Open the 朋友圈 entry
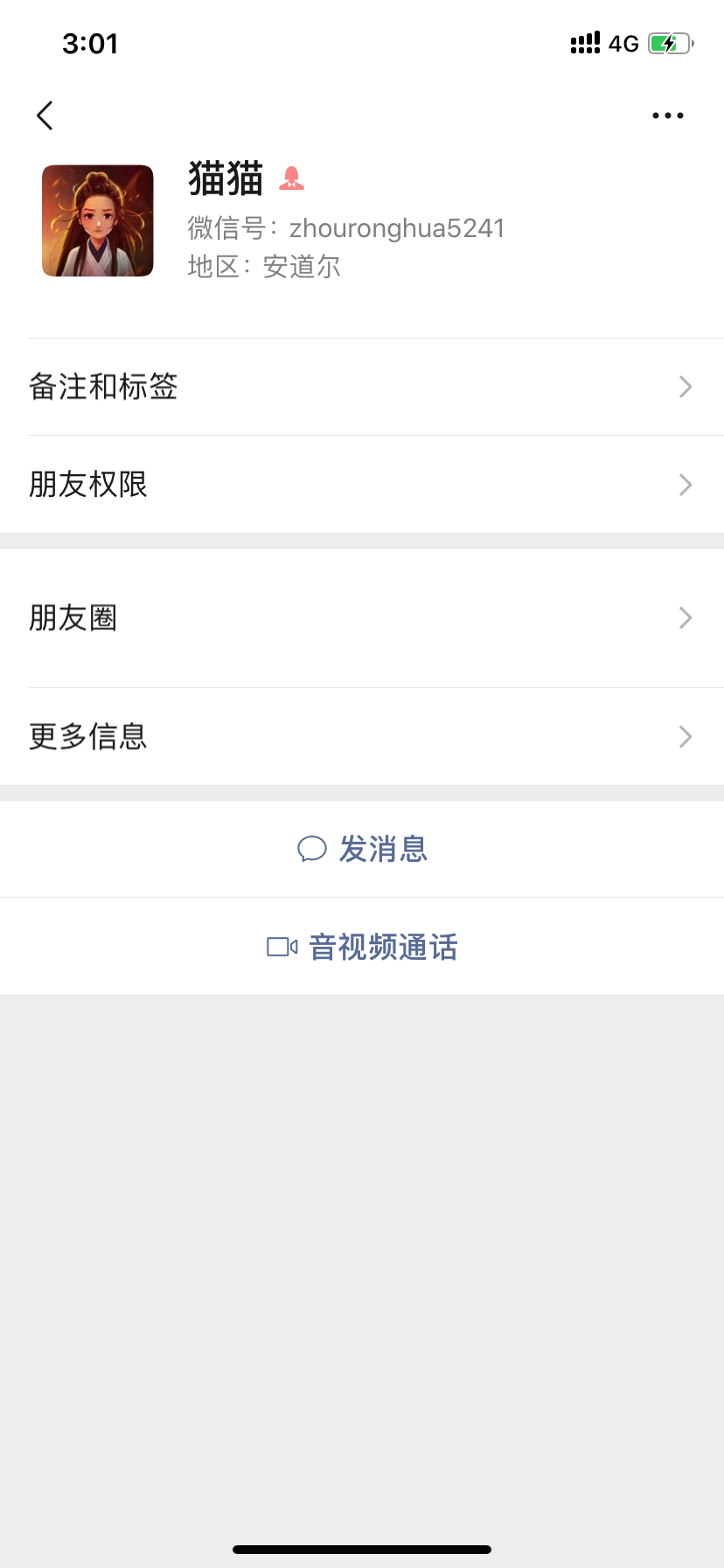The width and height of the screenshot is (724, 1568). pos(74,617)
